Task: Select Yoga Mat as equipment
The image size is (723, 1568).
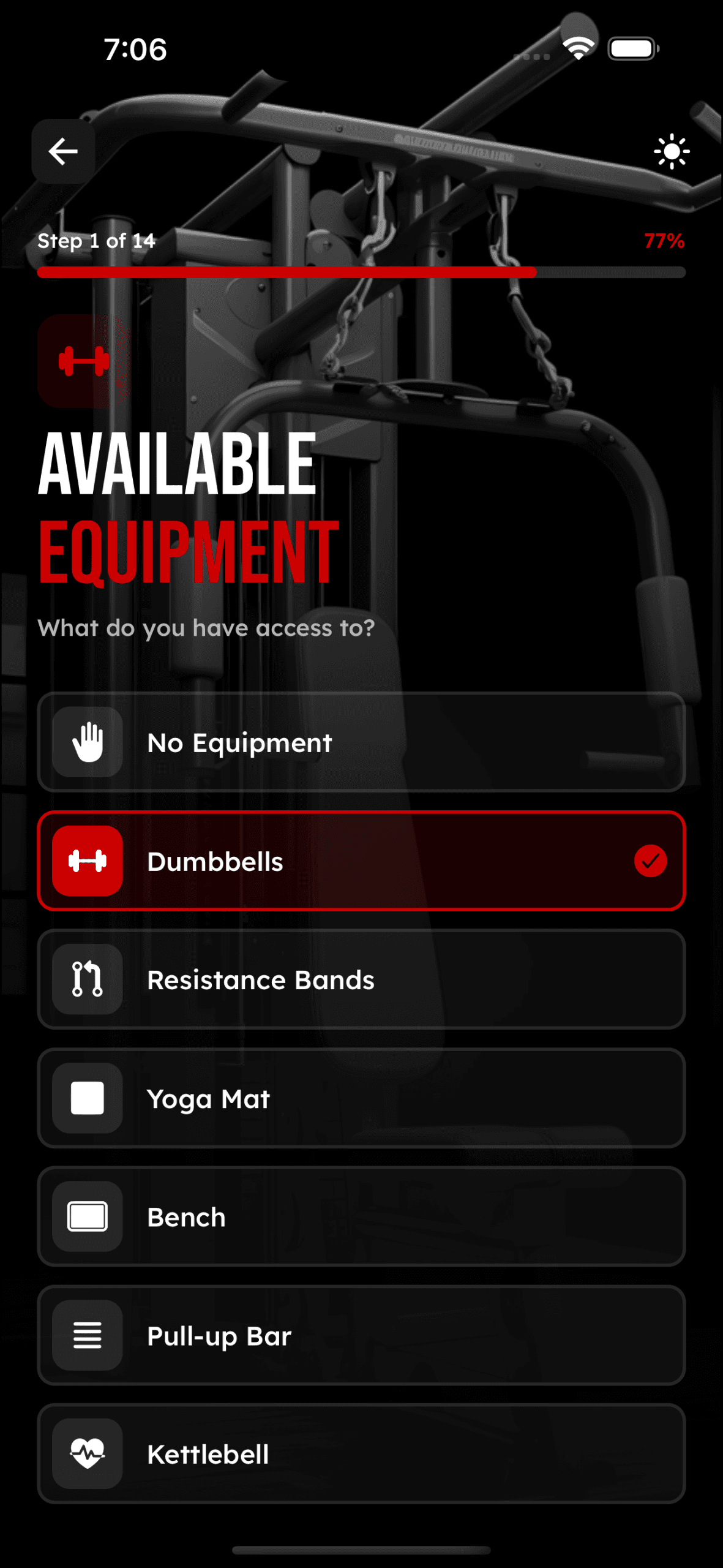Action: pyautogui.click(x=361, y=1098)
